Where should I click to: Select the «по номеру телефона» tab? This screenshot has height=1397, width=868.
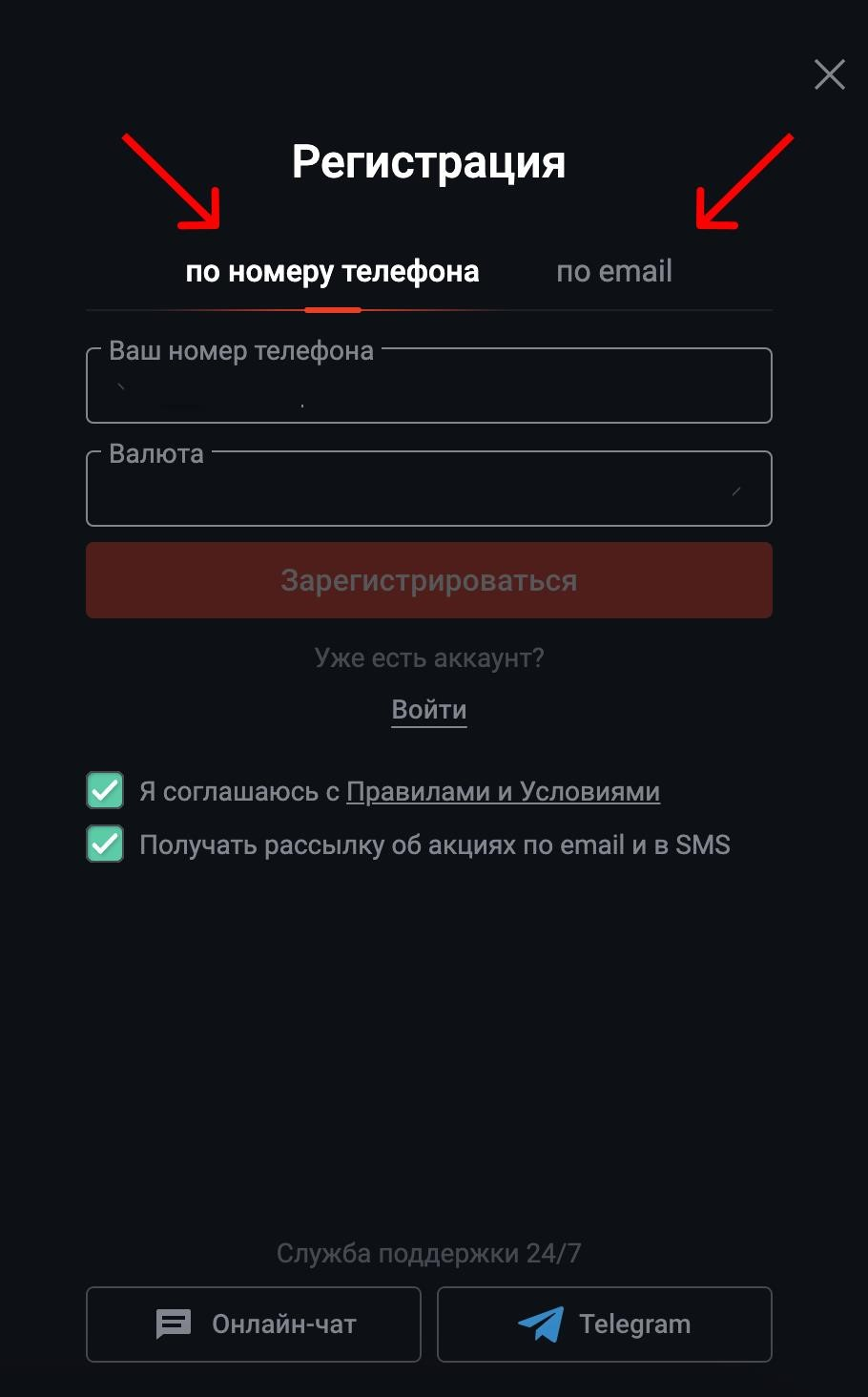click(x=332, y=271)
